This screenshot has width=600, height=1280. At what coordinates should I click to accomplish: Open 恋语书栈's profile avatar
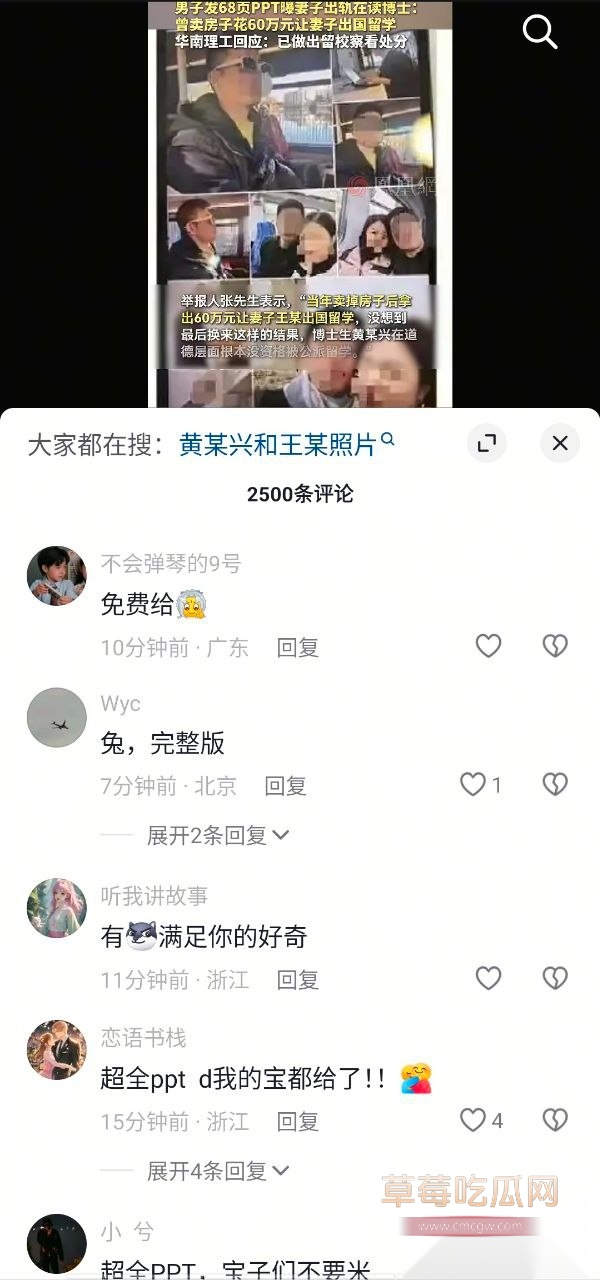click(56, 1050)
